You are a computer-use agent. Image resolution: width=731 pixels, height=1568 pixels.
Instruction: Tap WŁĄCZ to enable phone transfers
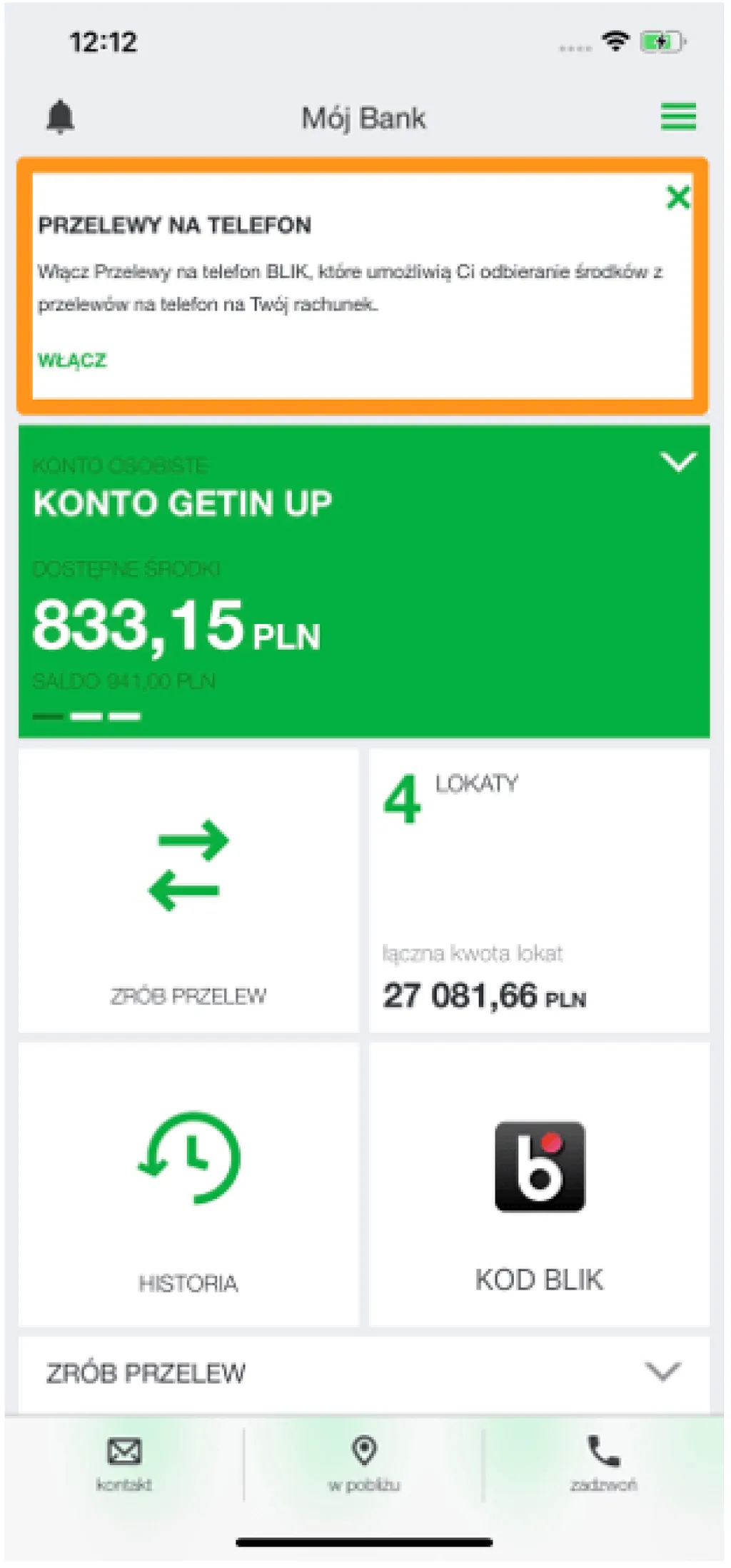(72, 360)
